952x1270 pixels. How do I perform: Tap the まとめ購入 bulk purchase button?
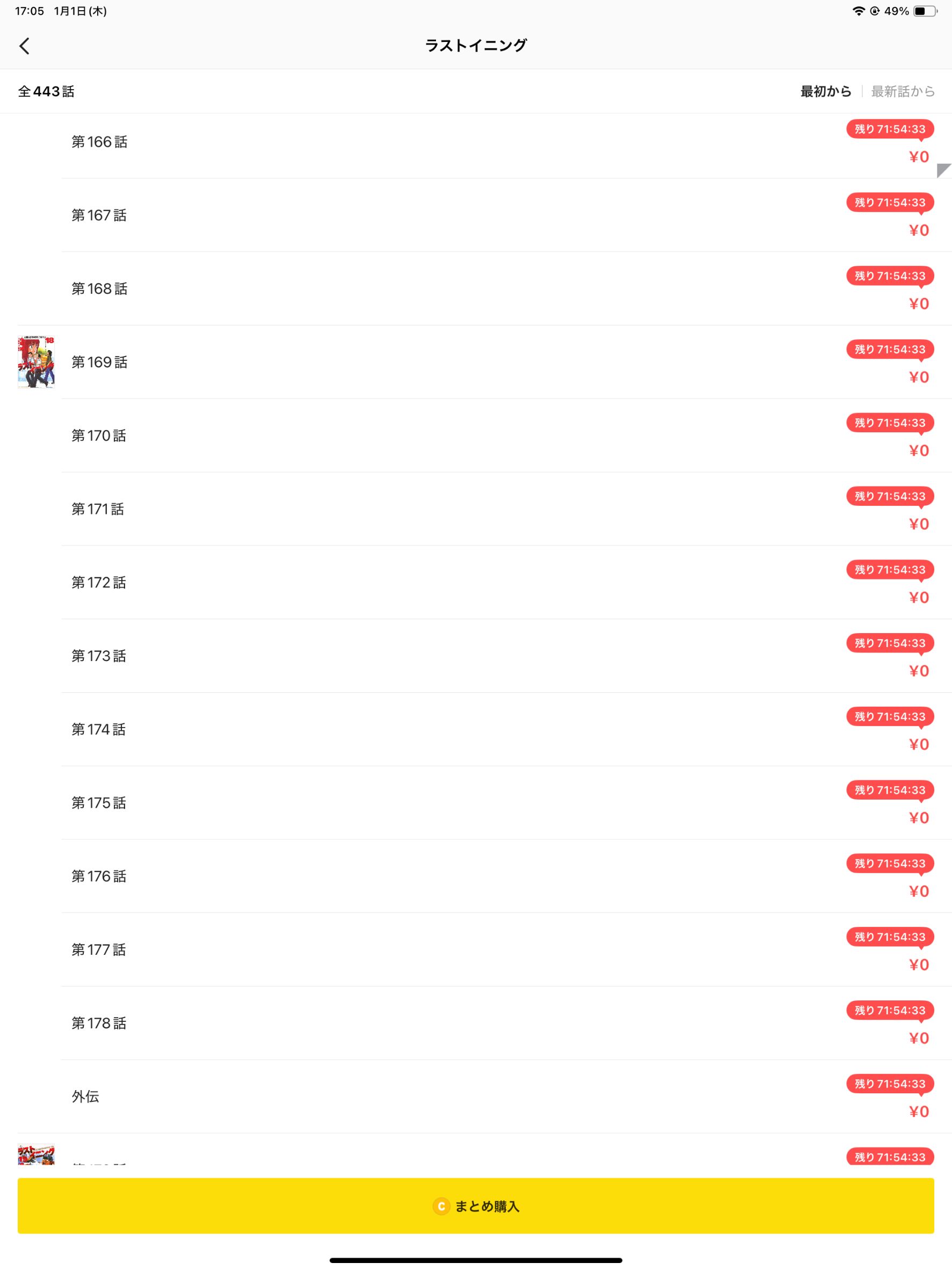coord(475,1206)
